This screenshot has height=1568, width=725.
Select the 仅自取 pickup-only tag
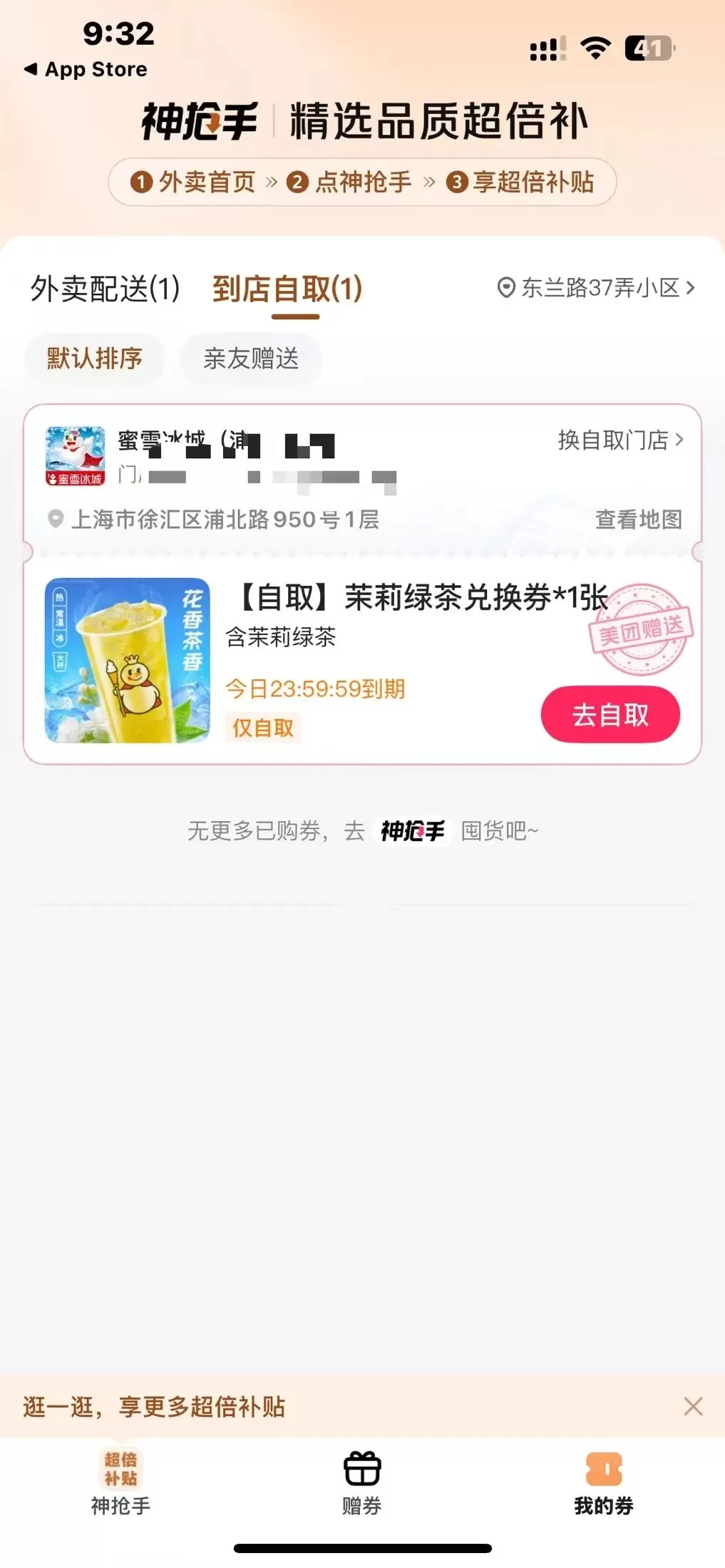tap(263, 728)
